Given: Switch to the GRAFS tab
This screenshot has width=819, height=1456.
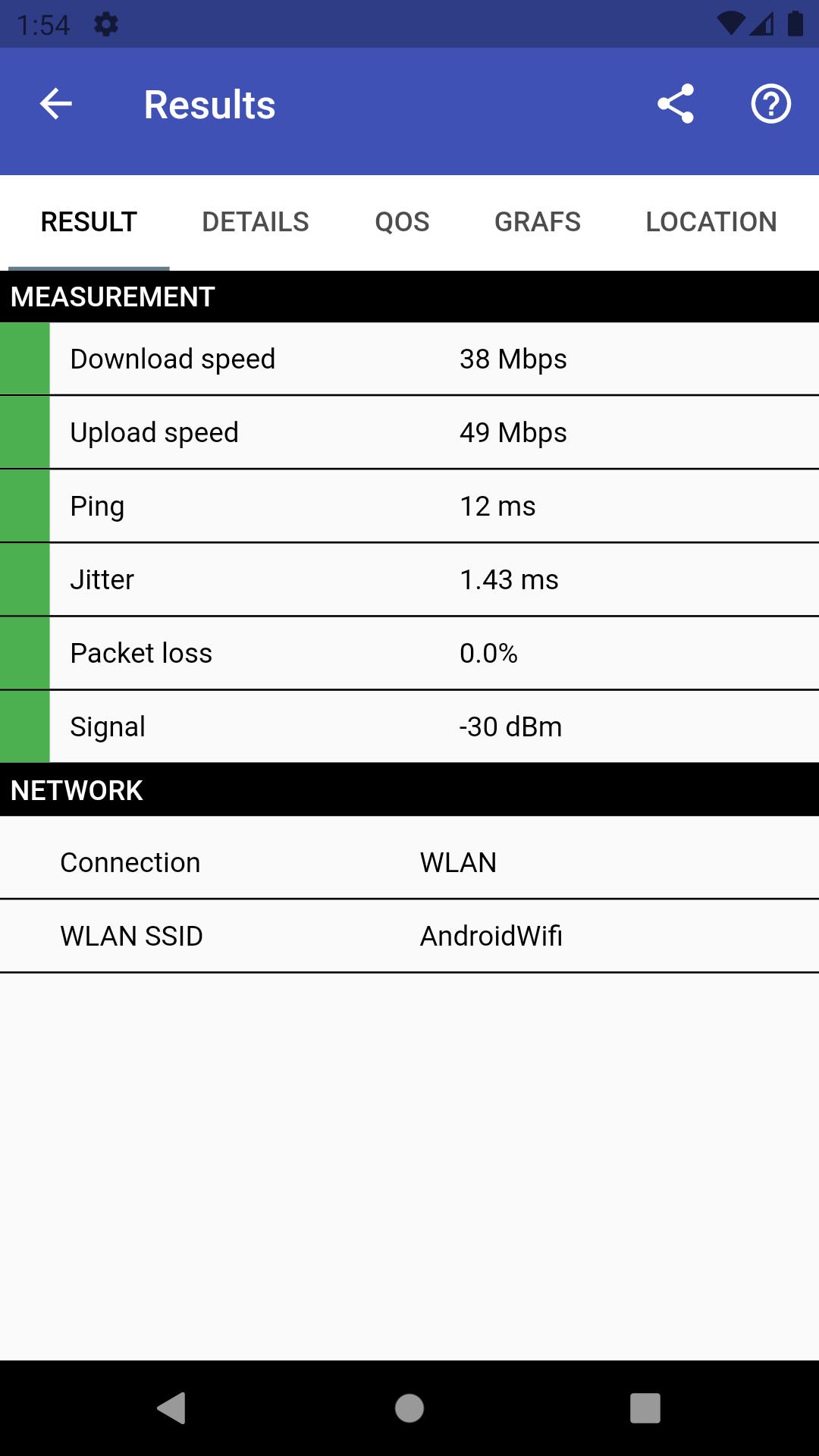Looking at the screenshot, I should pyautogui.click(x=538, y=221).
